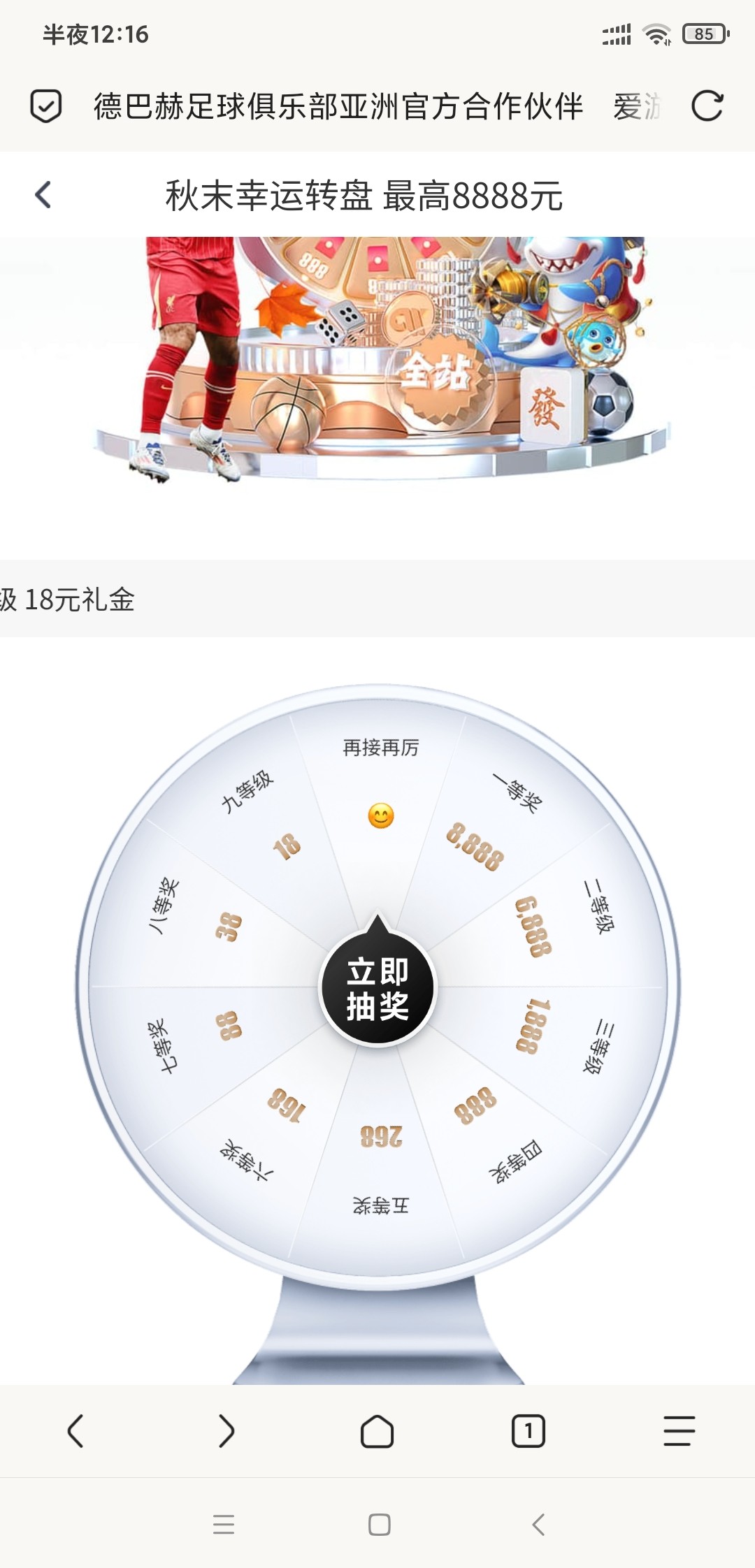
Task: Open the browser tabs switcher
Action: coord(528,1431)
